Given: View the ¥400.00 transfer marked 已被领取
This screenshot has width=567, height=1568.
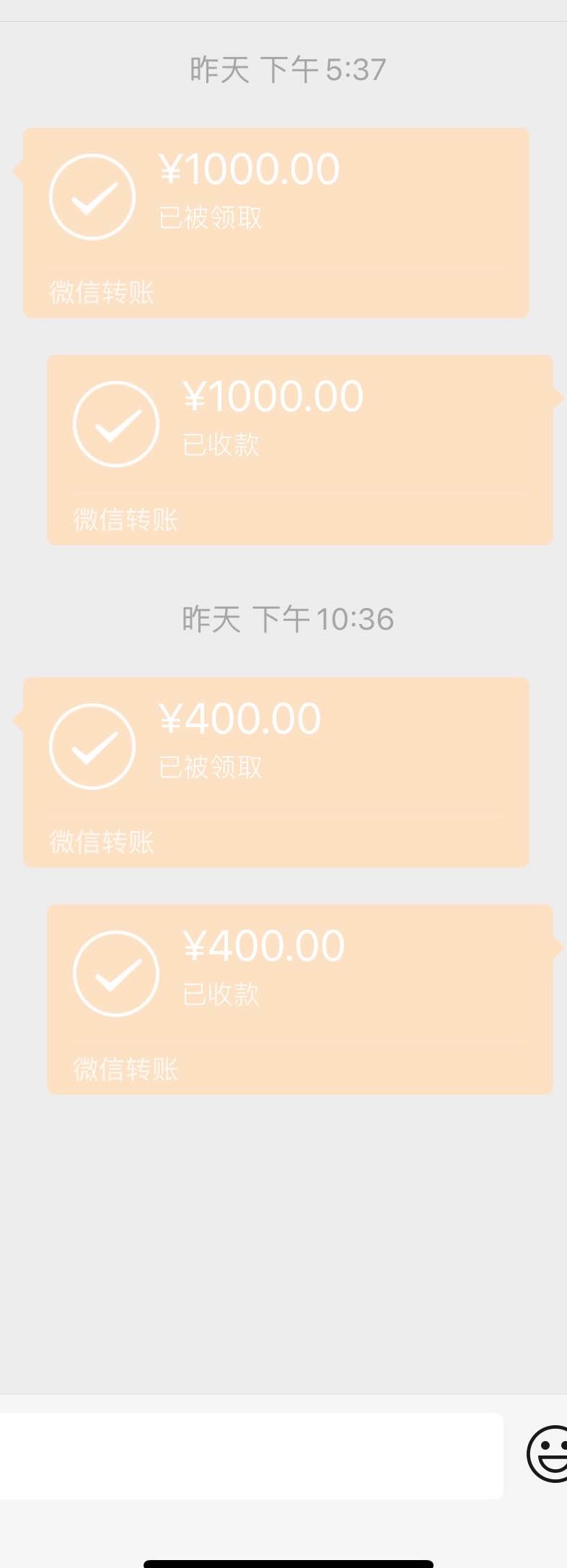Looking at the screenshot, I should [276, 772].
